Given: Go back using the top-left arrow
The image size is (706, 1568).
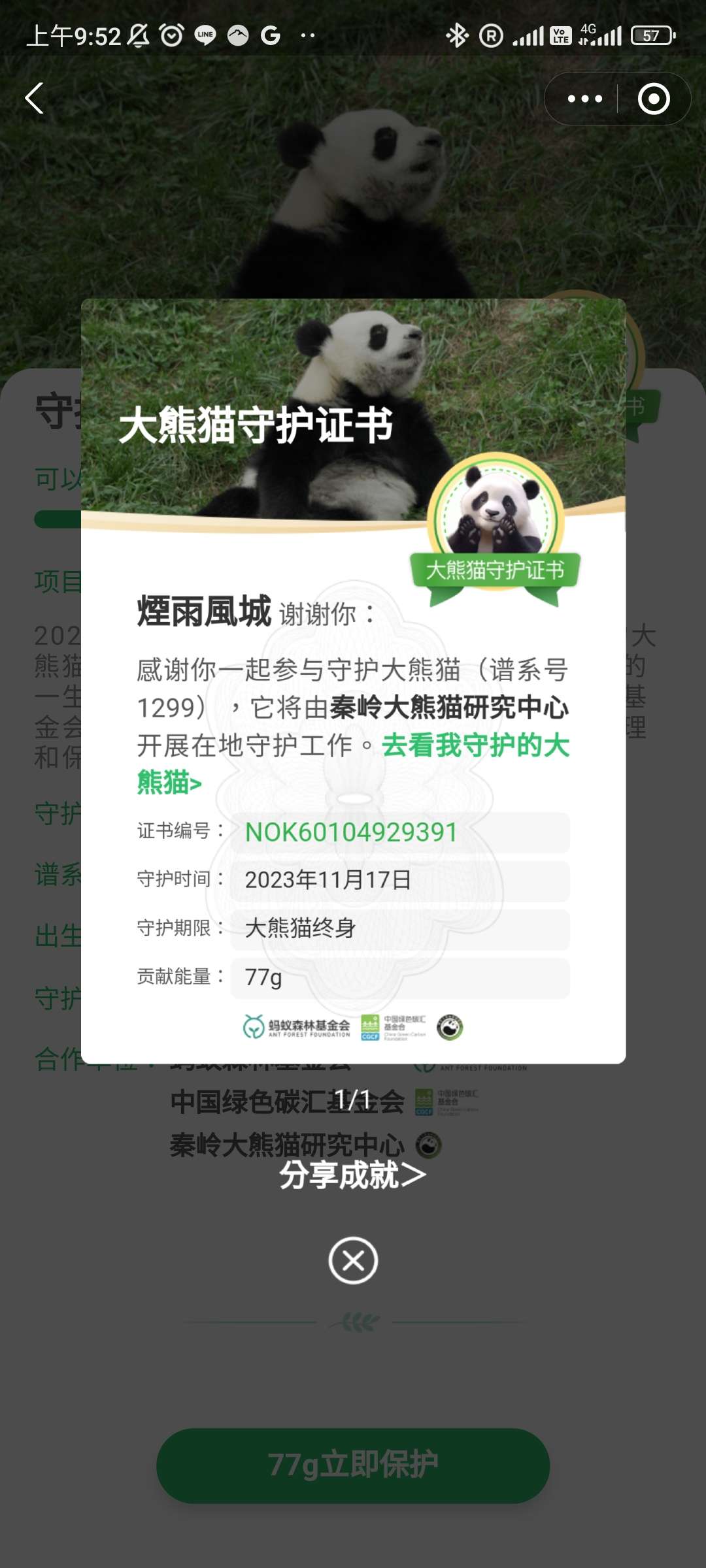Looking at the screenshot, I should (35, 99).
